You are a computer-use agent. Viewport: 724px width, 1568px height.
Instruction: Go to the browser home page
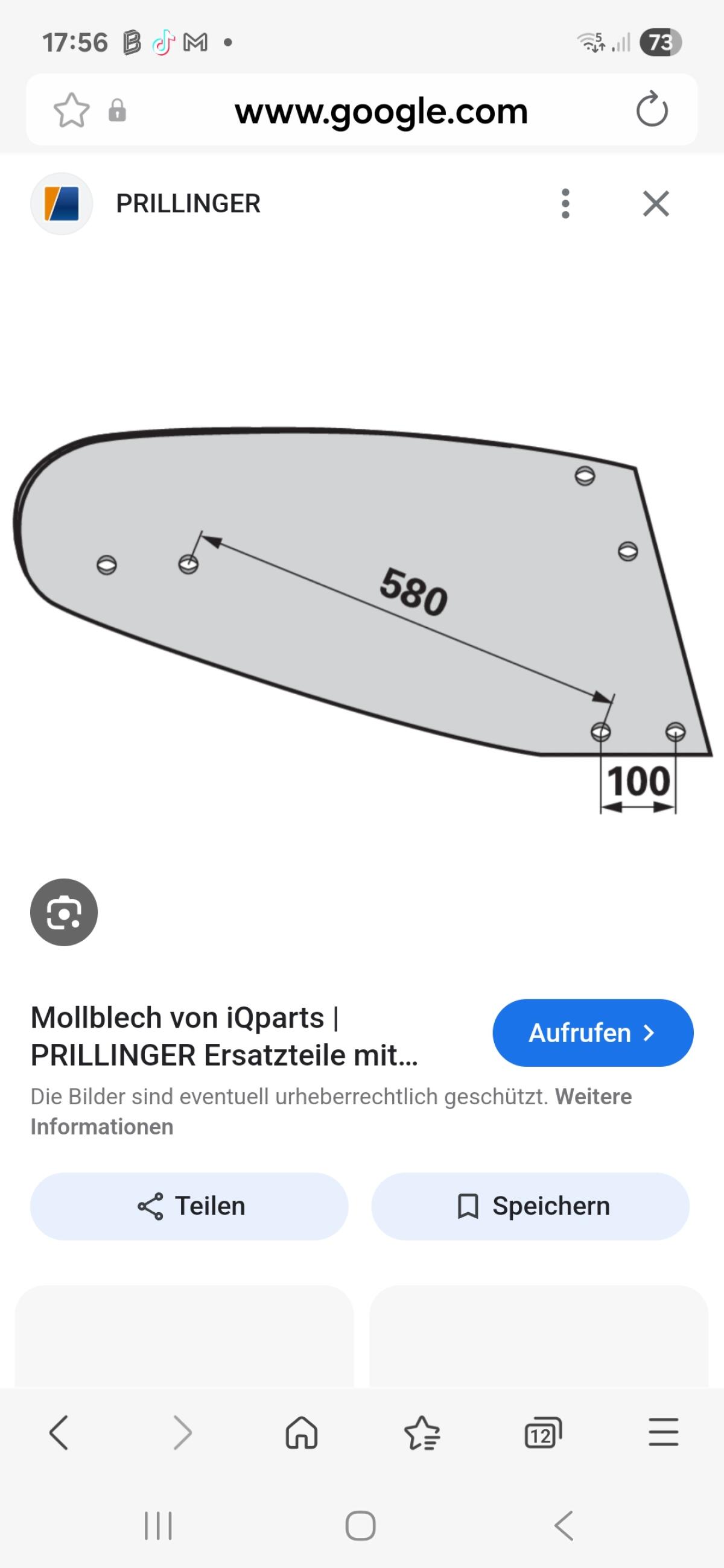tap(302, 1432)
